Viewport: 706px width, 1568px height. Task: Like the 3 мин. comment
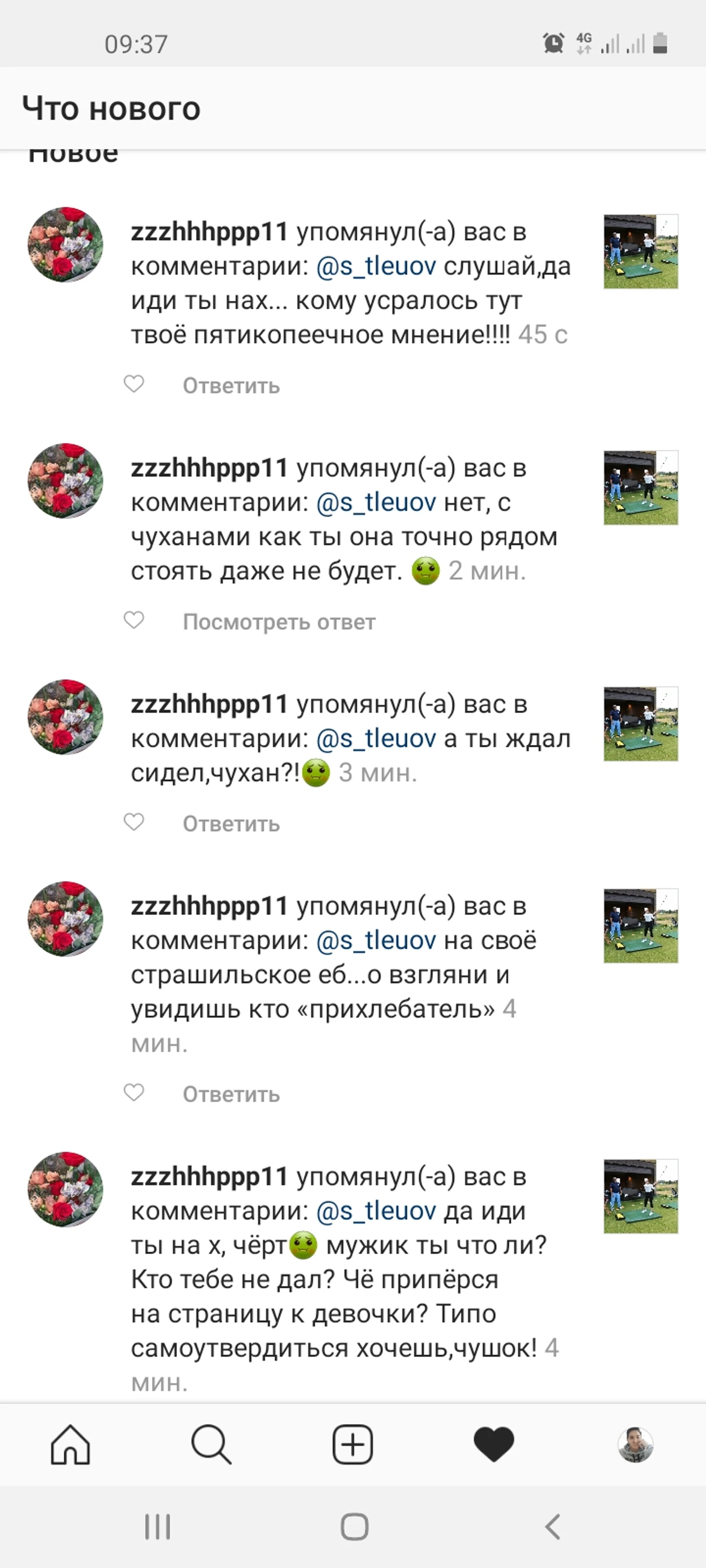(x=134, y=822)
